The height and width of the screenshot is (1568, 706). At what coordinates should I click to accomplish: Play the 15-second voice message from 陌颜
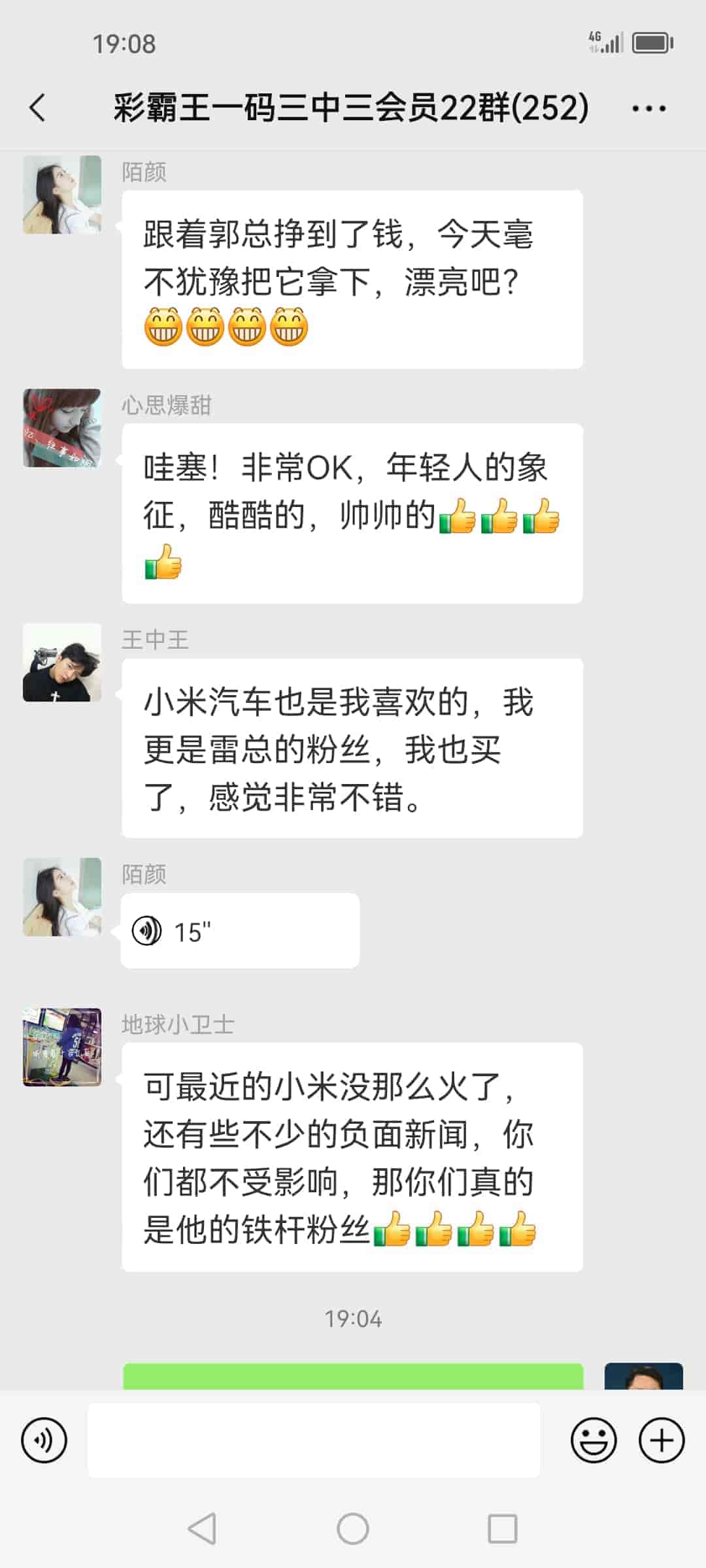point(239,930)
